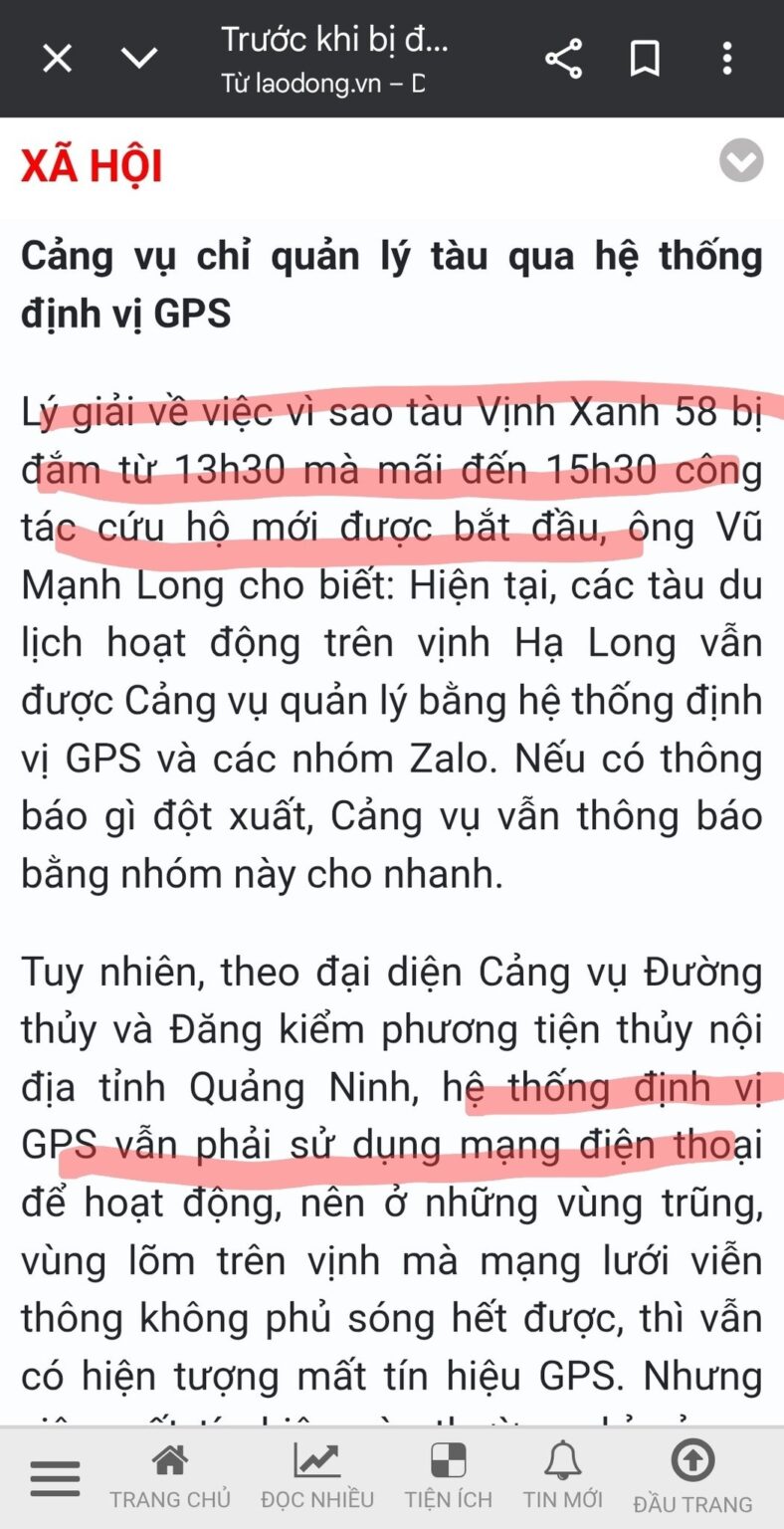The height and width of the screenshot is (1529, 784).
Task: Close the in-app browser tab
Action: pos(57,59)
